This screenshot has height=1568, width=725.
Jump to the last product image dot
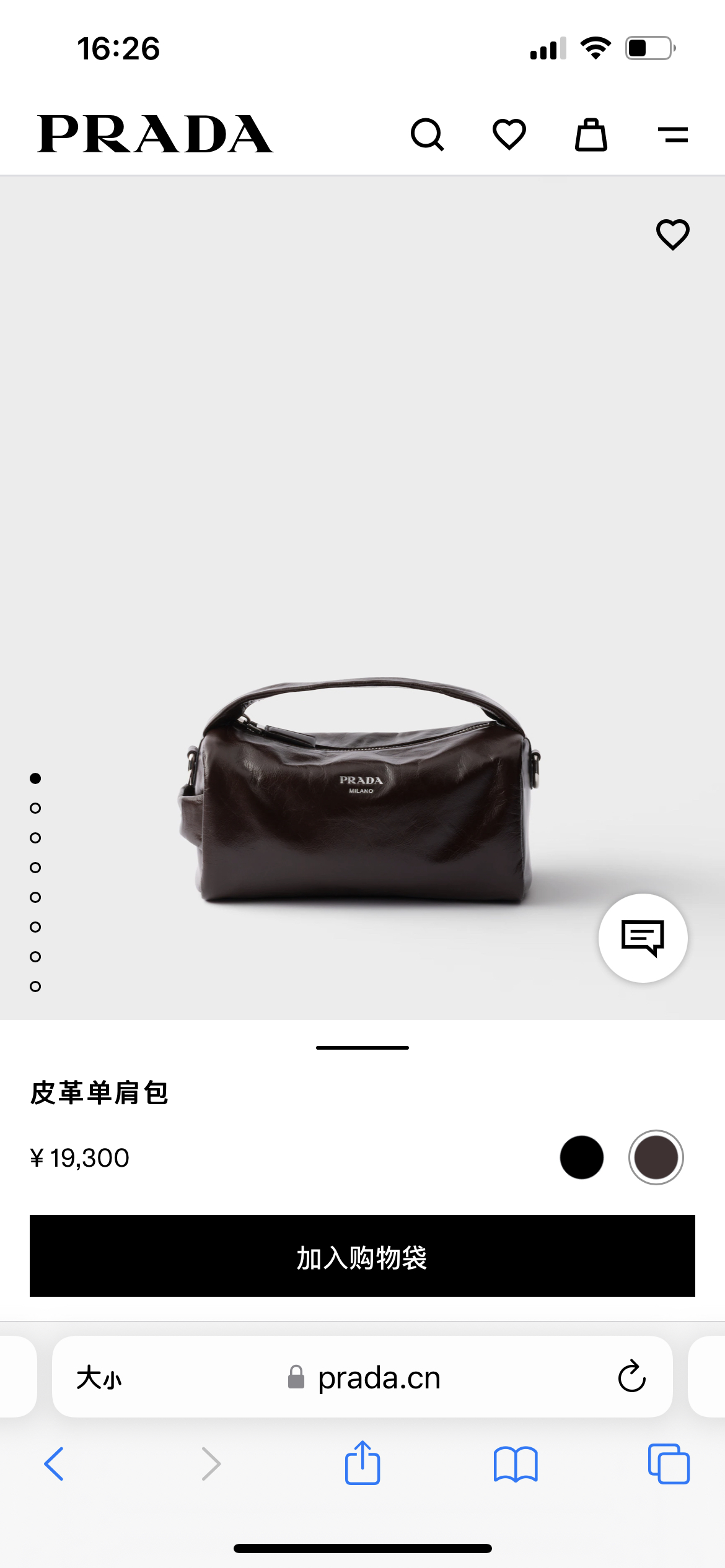[35, 987]
